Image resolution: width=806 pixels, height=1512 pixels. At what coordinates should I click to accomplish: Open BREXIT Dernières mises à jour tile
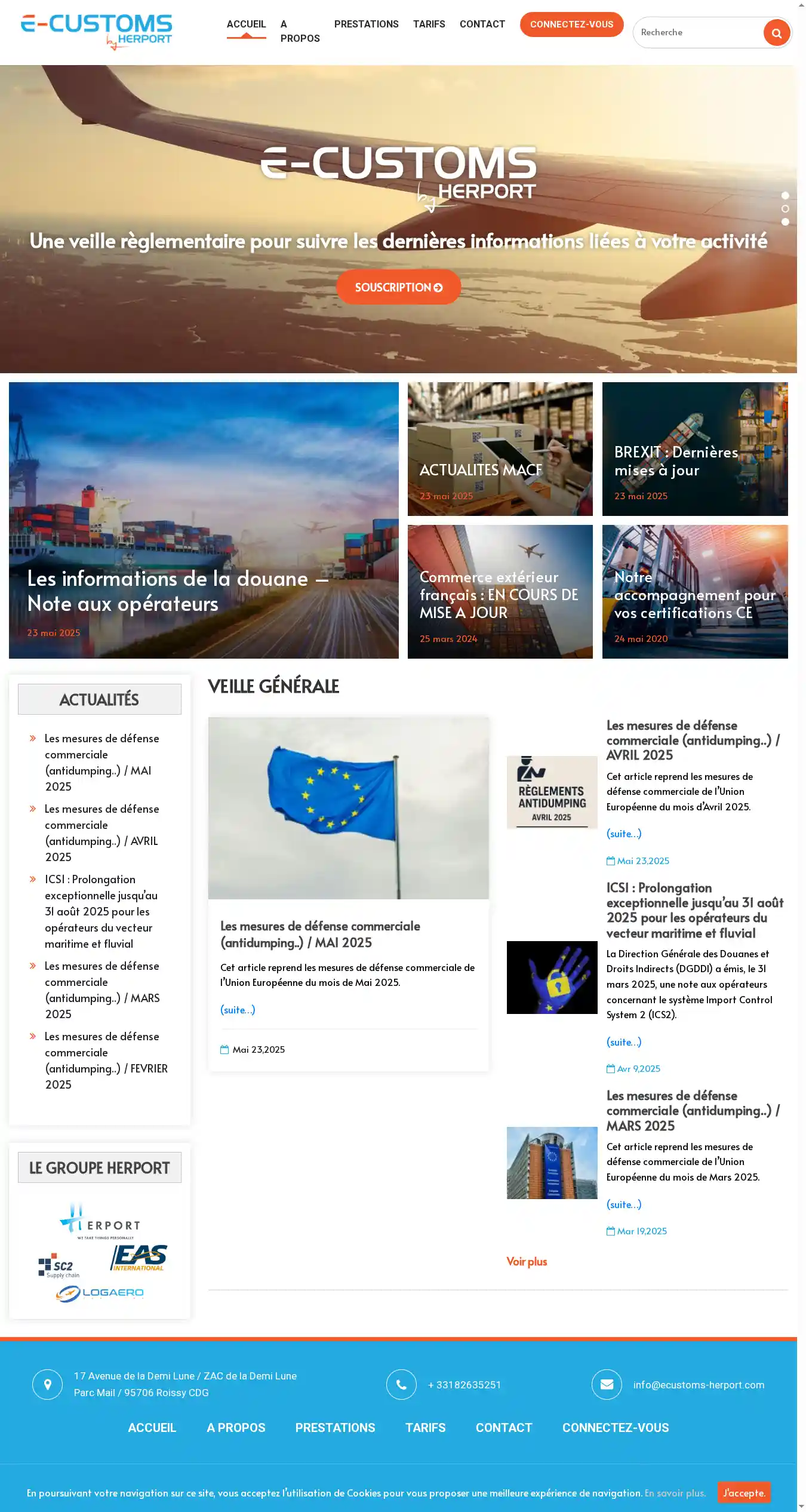694,449
